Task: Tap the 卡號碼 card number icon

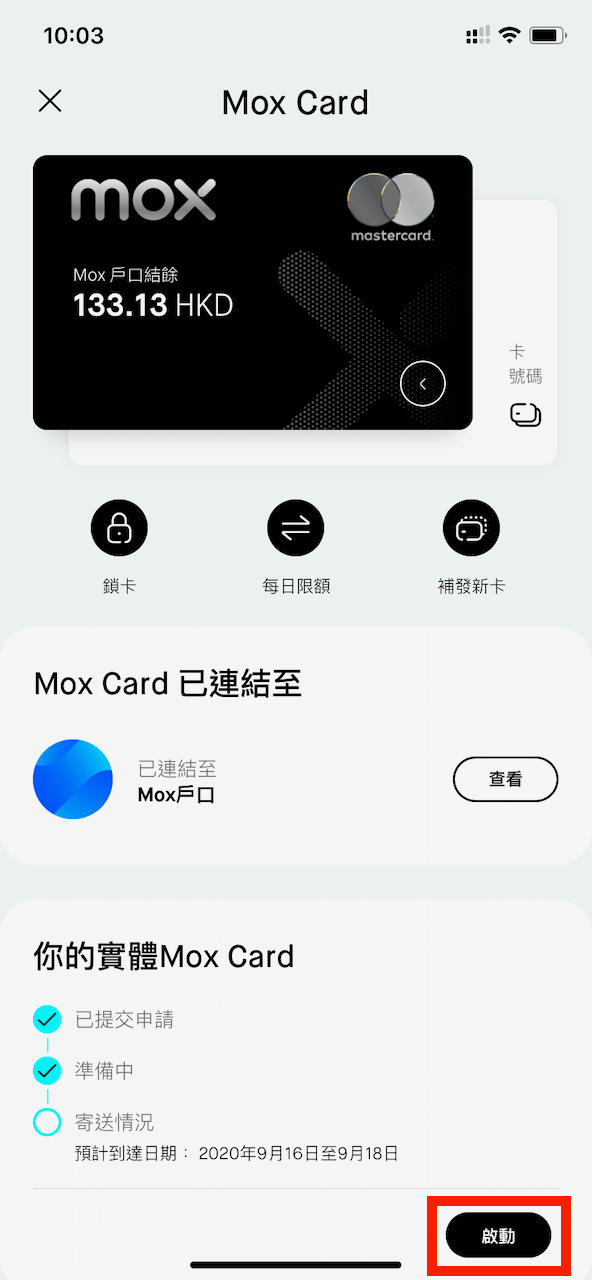Action: coord(525,415)
